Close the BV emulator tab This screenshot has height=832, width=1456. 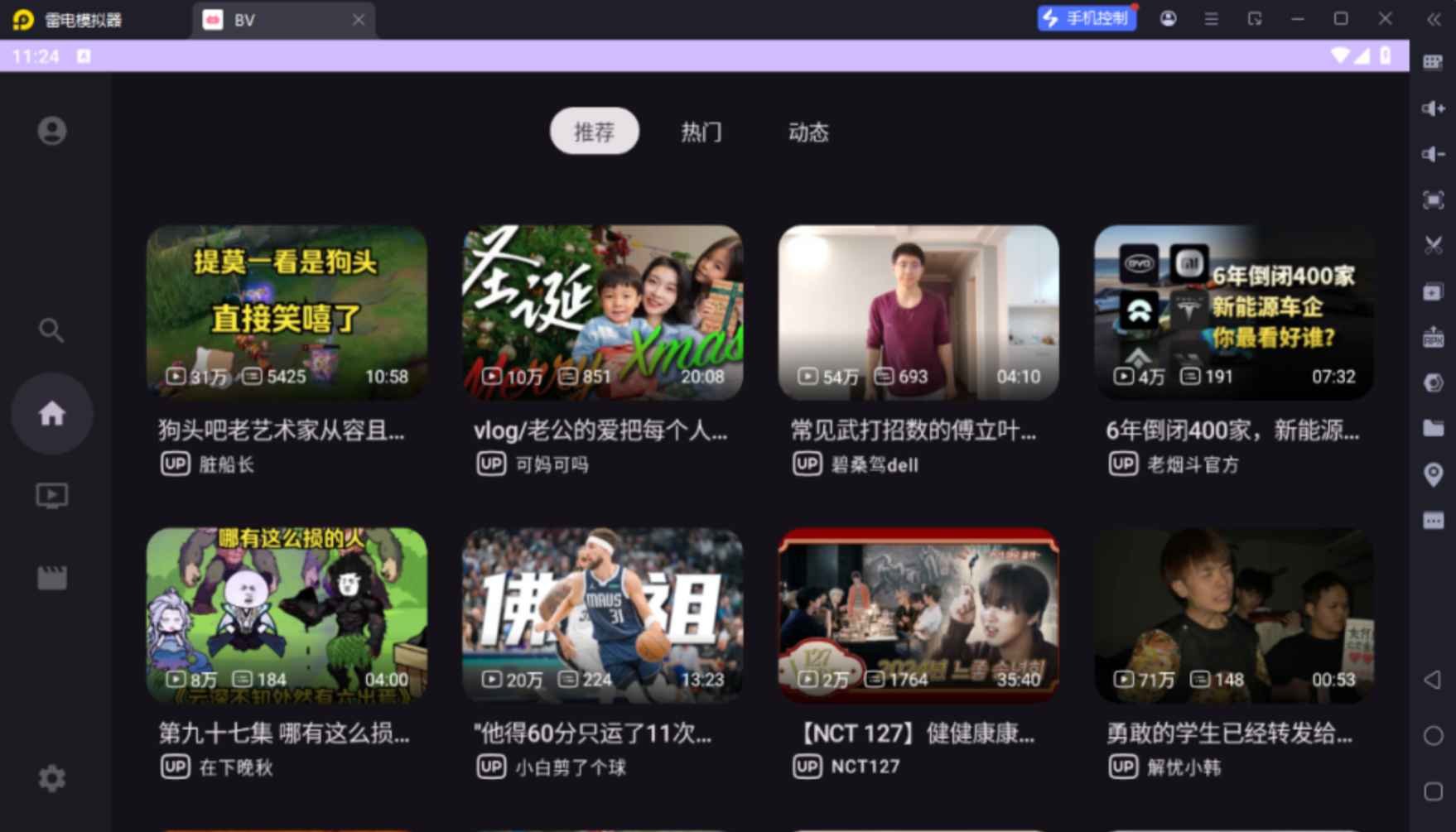coord(358,20)
